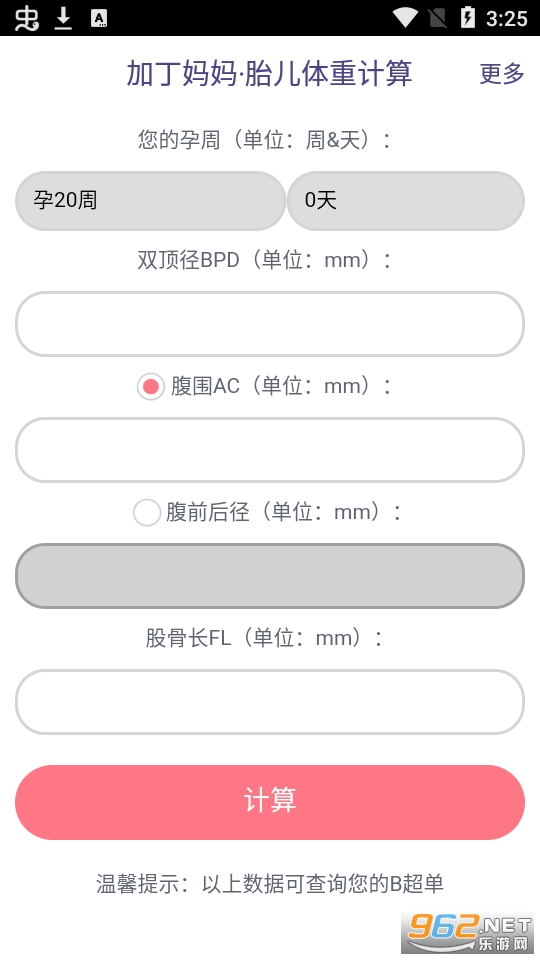The width and height of the screenshot is (540, 960).
Task: Tap the 双顶径BPD input field
Action: coord(270,324)
